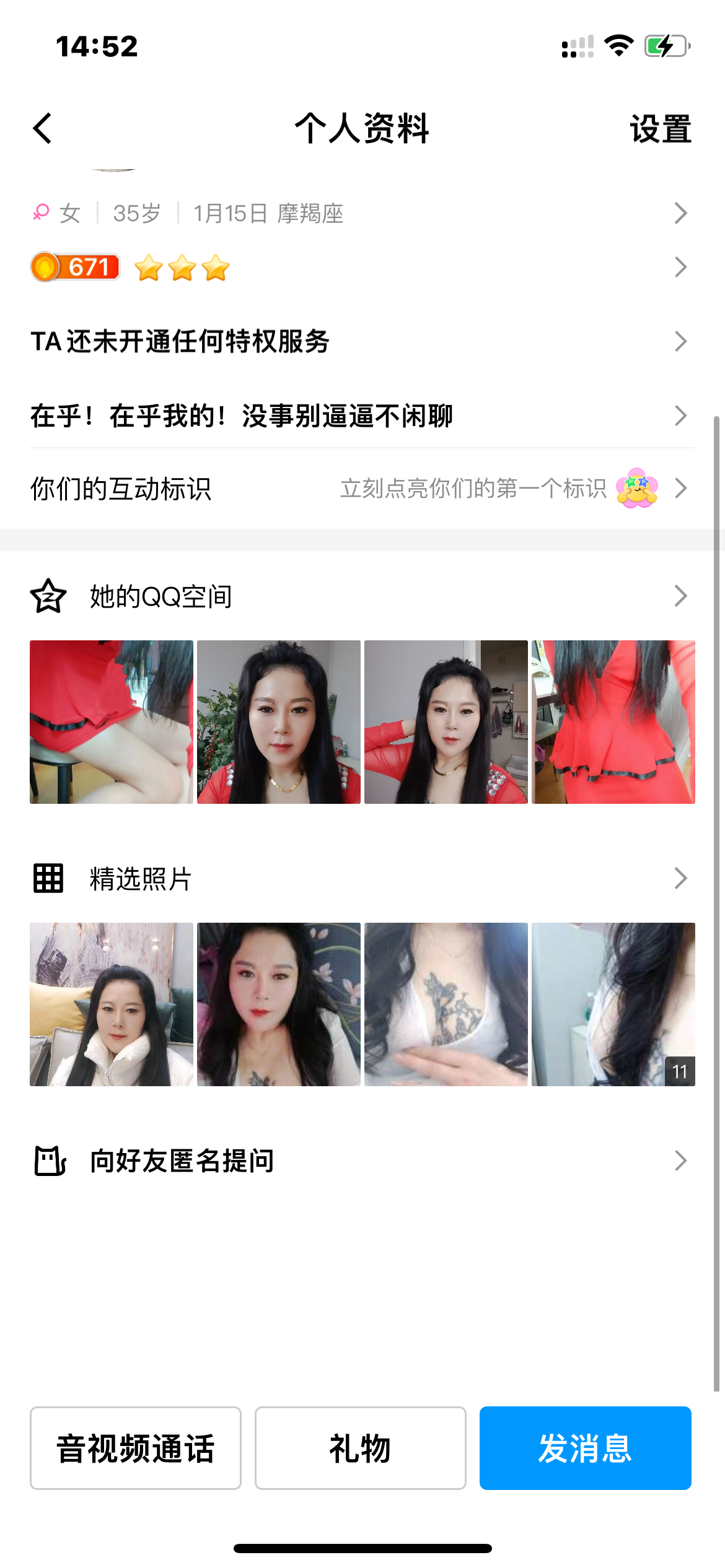Start 音视频通话
The height and width of the screenshot is (1568, 725).
pyautogui.click(x=136, y=1448)
